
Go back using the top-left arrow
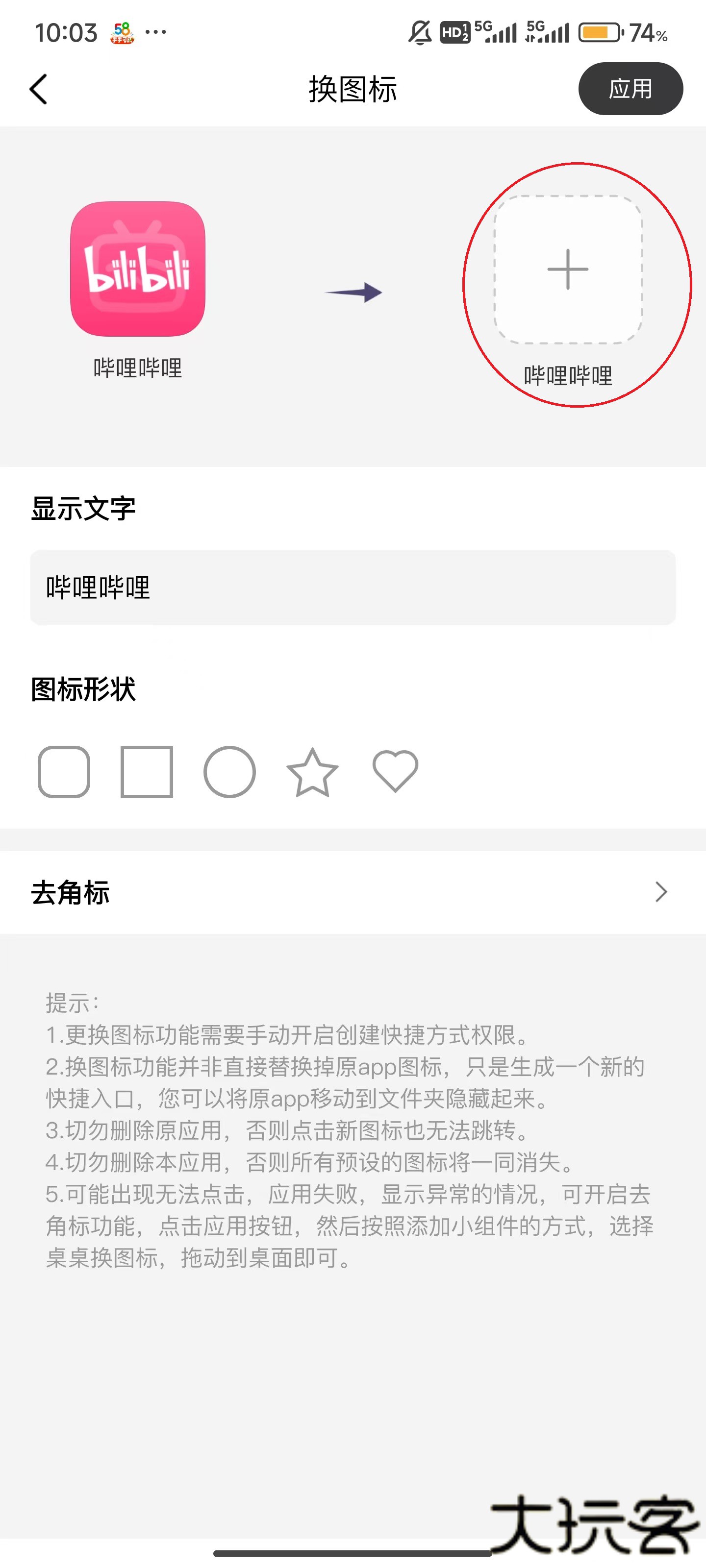tap(38, 90)
